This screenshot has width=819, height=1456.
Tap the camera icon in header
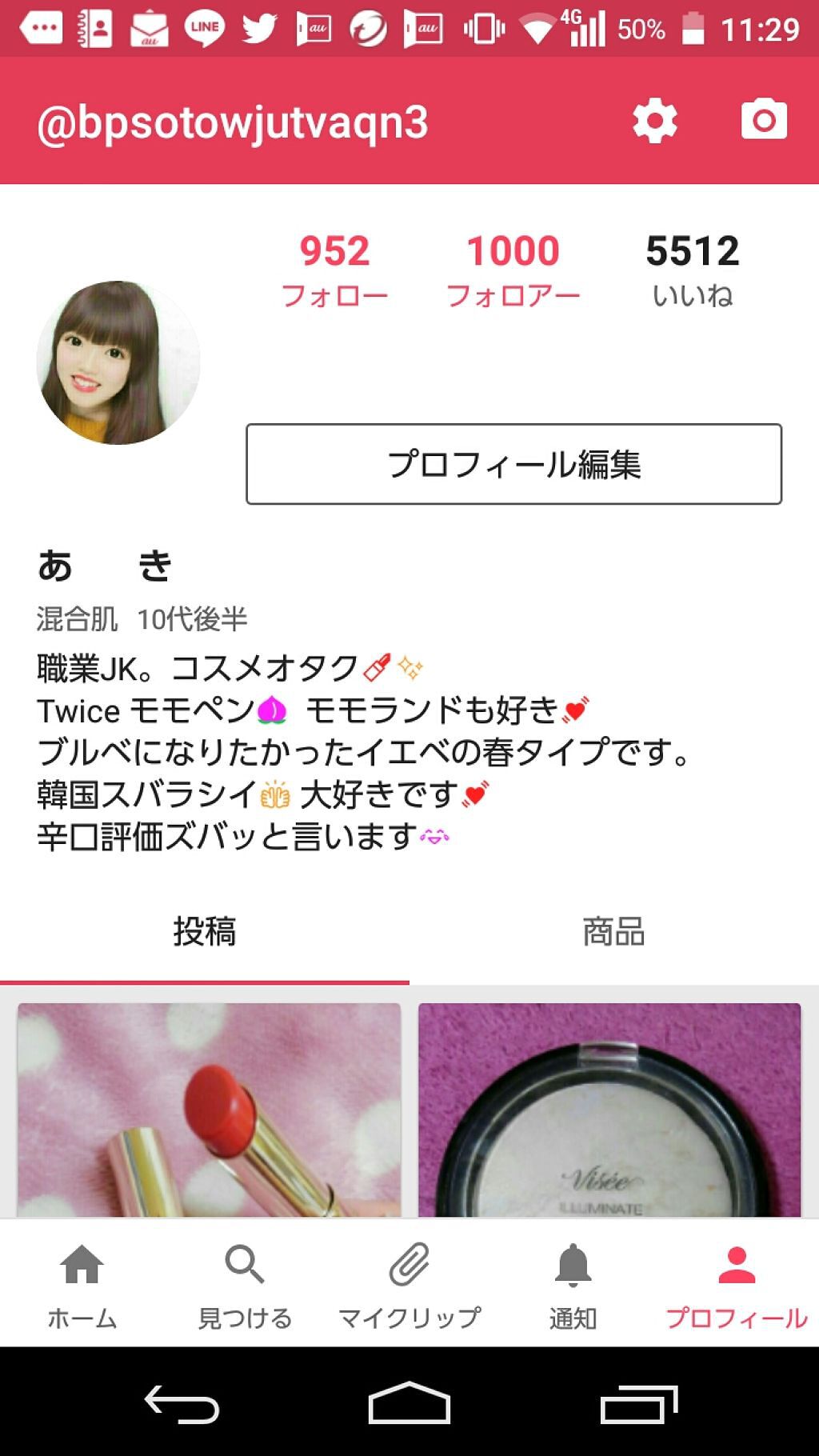click(764, 121)
